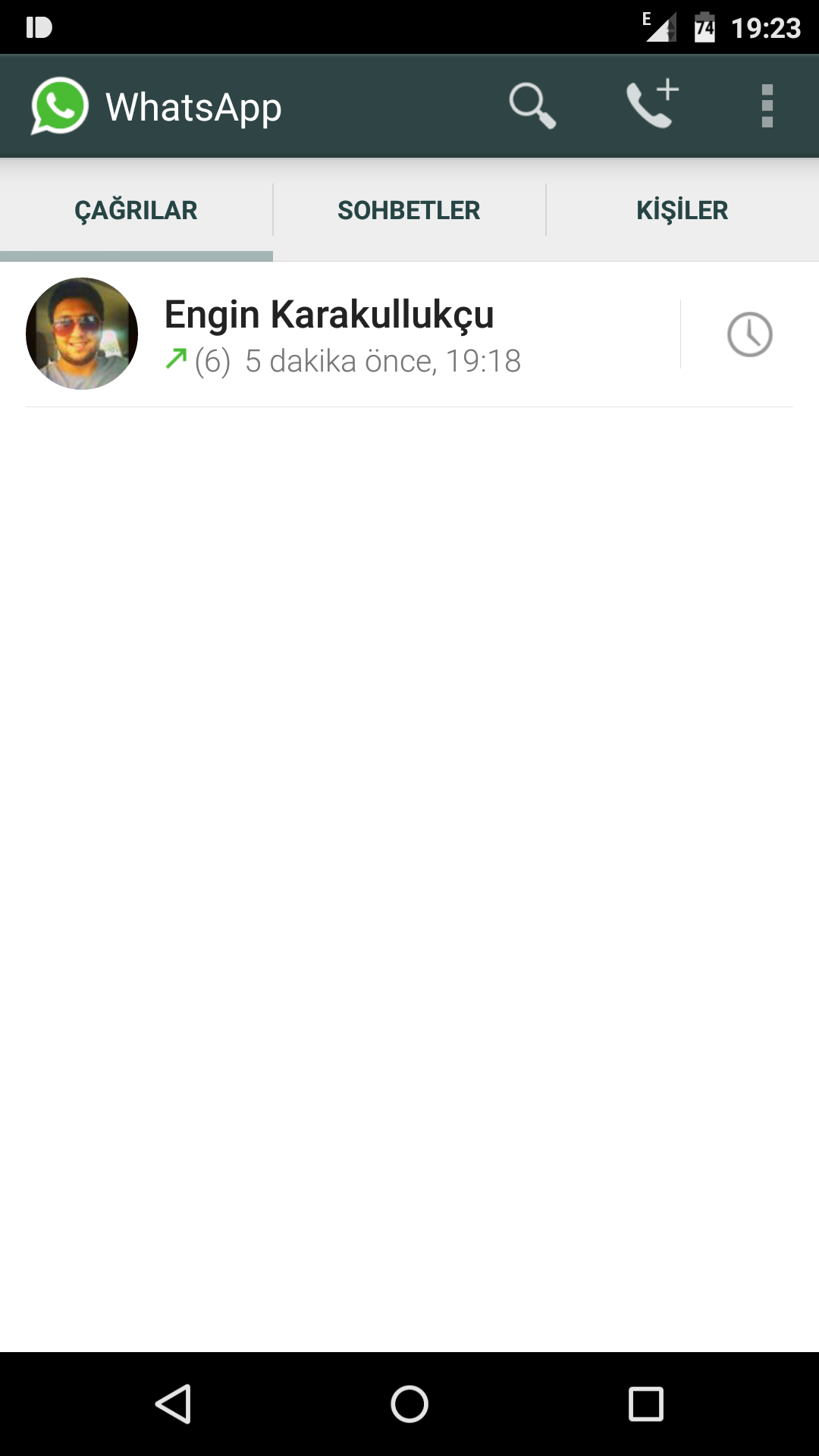The width and height of the screenshot is (819, 1456).
Task: Open call history clock for Engin Karakullukçu
Action: tap(749, 334)
